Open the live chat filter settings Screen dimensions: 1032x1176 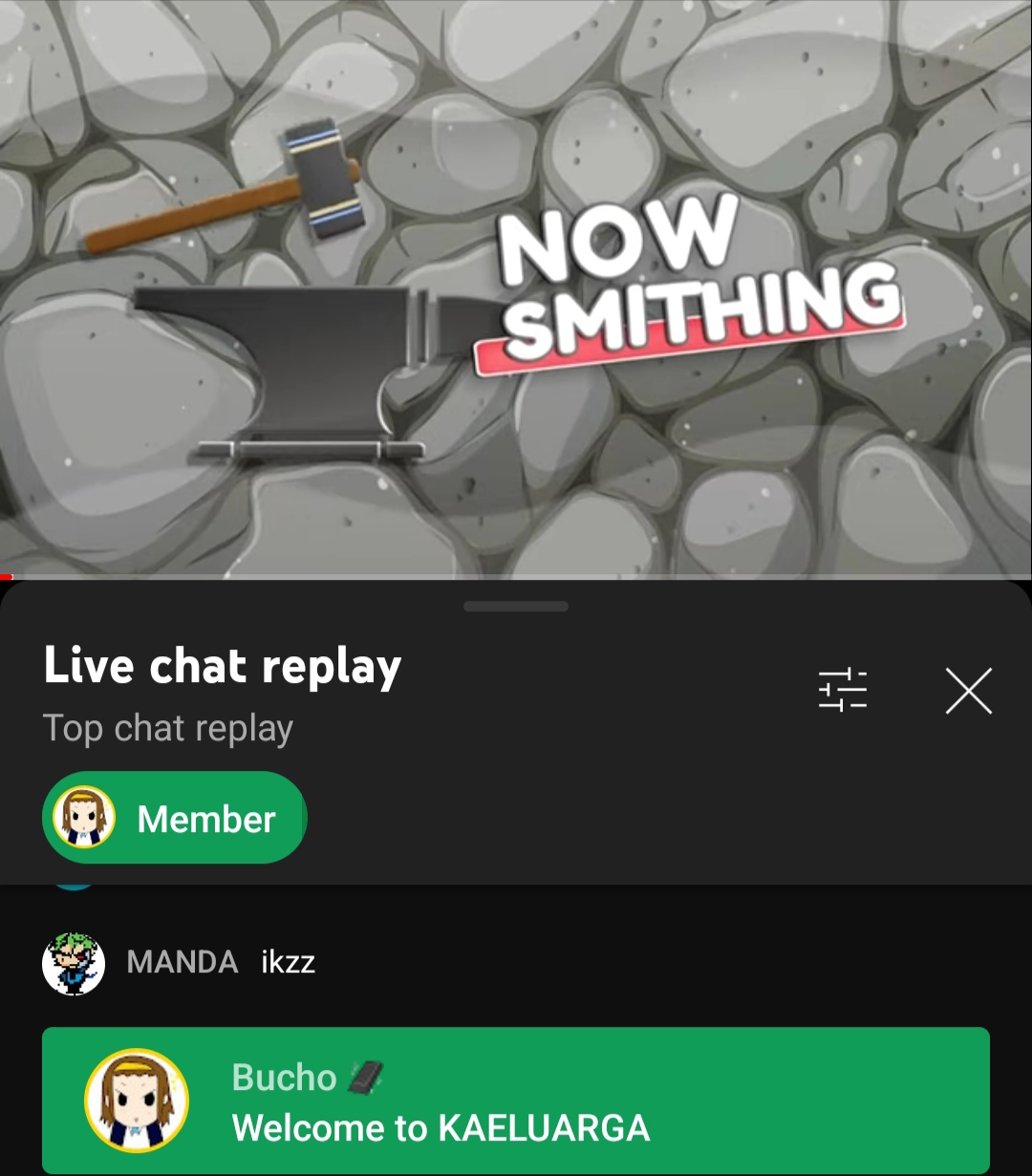[x=842, y=690]
